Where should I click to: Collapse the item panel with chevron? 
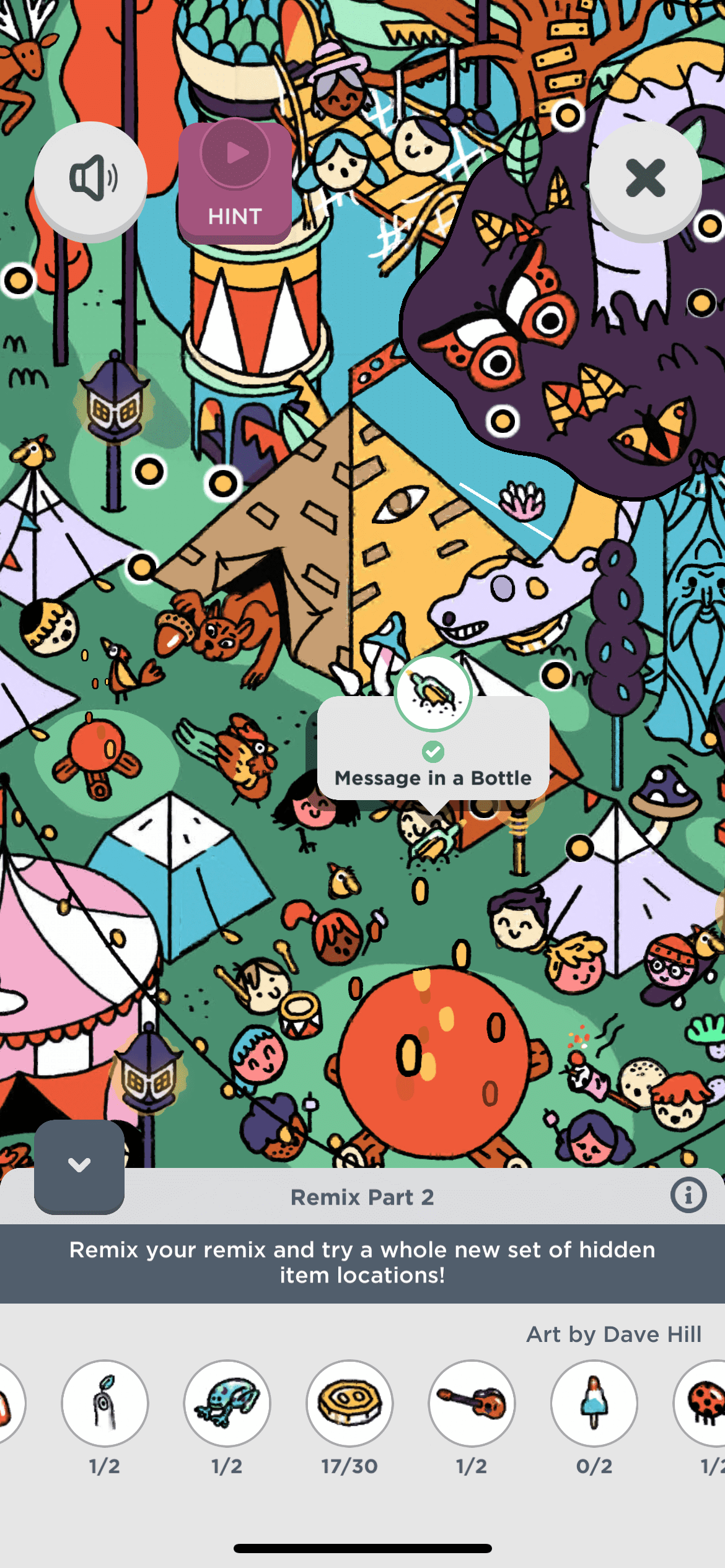tap(79, 1165)
